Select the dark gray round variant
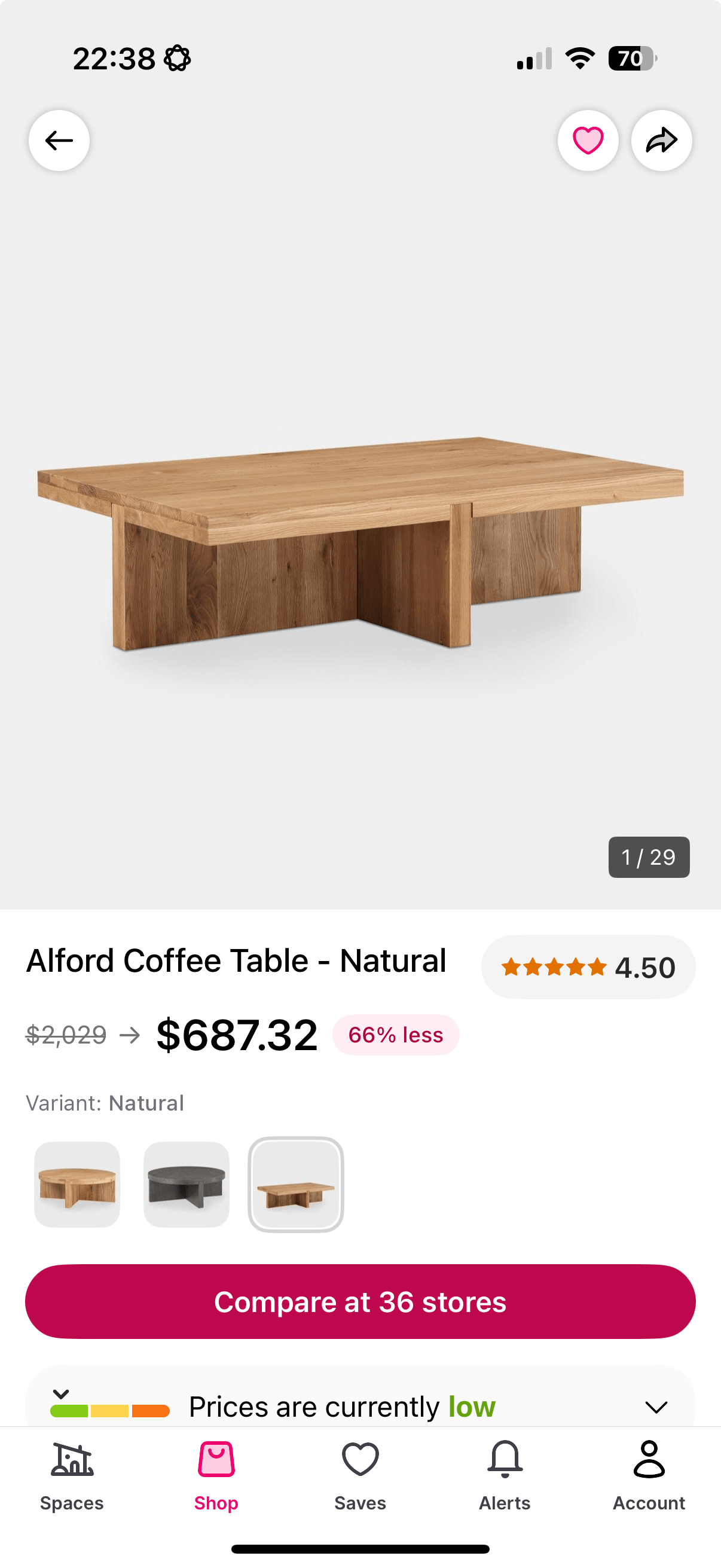Image resolution: width=721 pixels, height=1568 pixels. point(186,1185)
